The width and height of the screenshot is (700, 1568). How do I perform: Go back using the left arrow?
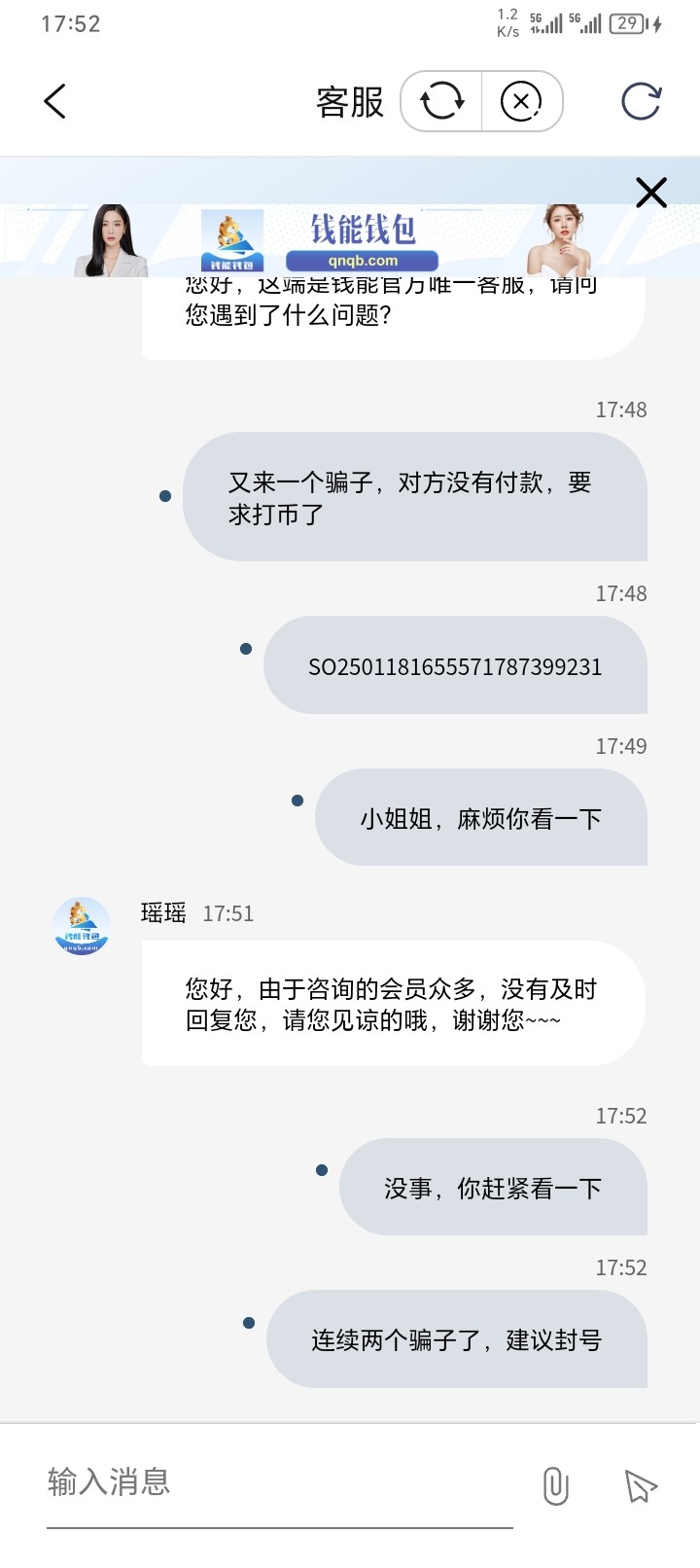pos(55,101)
